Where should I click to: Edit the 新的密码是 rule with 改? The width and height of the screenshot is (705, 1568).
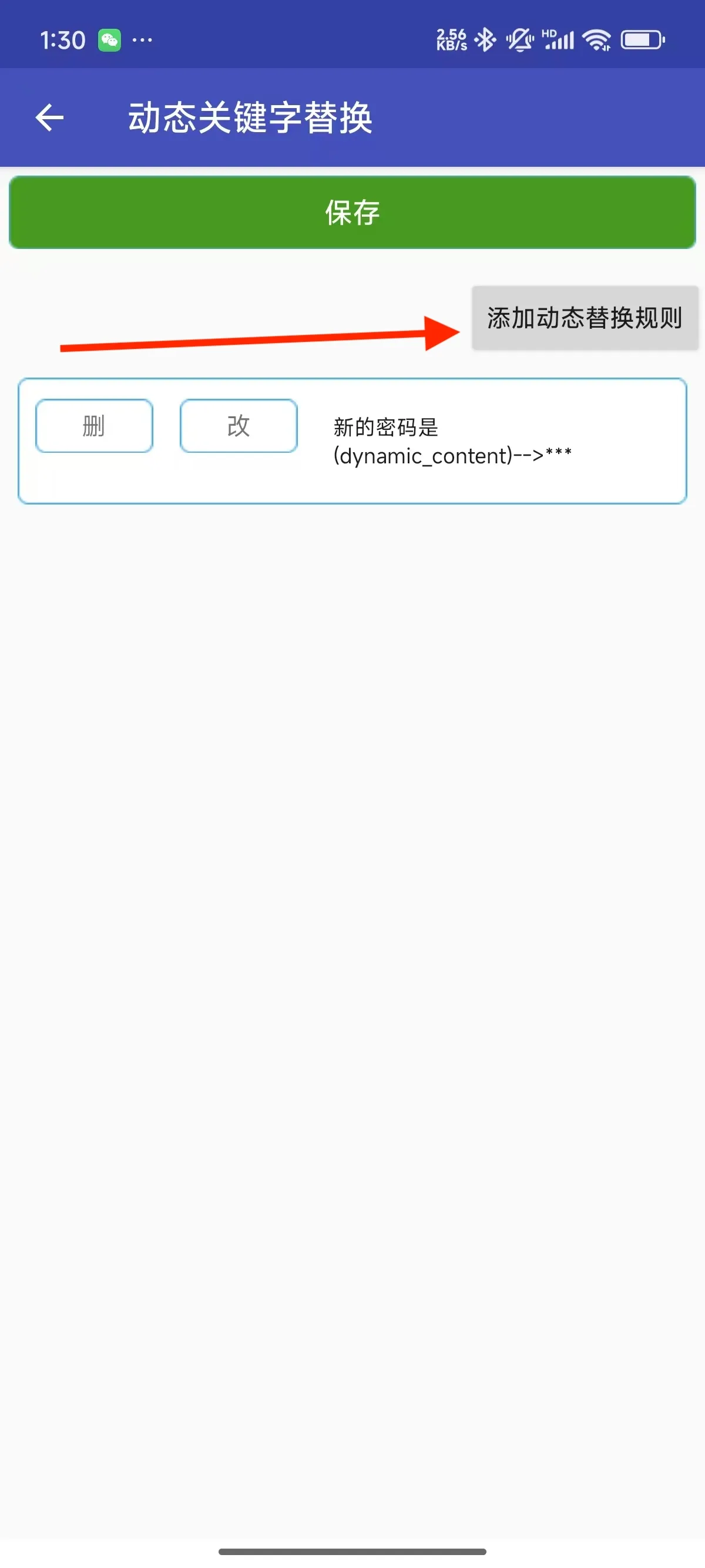pos(238,426)
